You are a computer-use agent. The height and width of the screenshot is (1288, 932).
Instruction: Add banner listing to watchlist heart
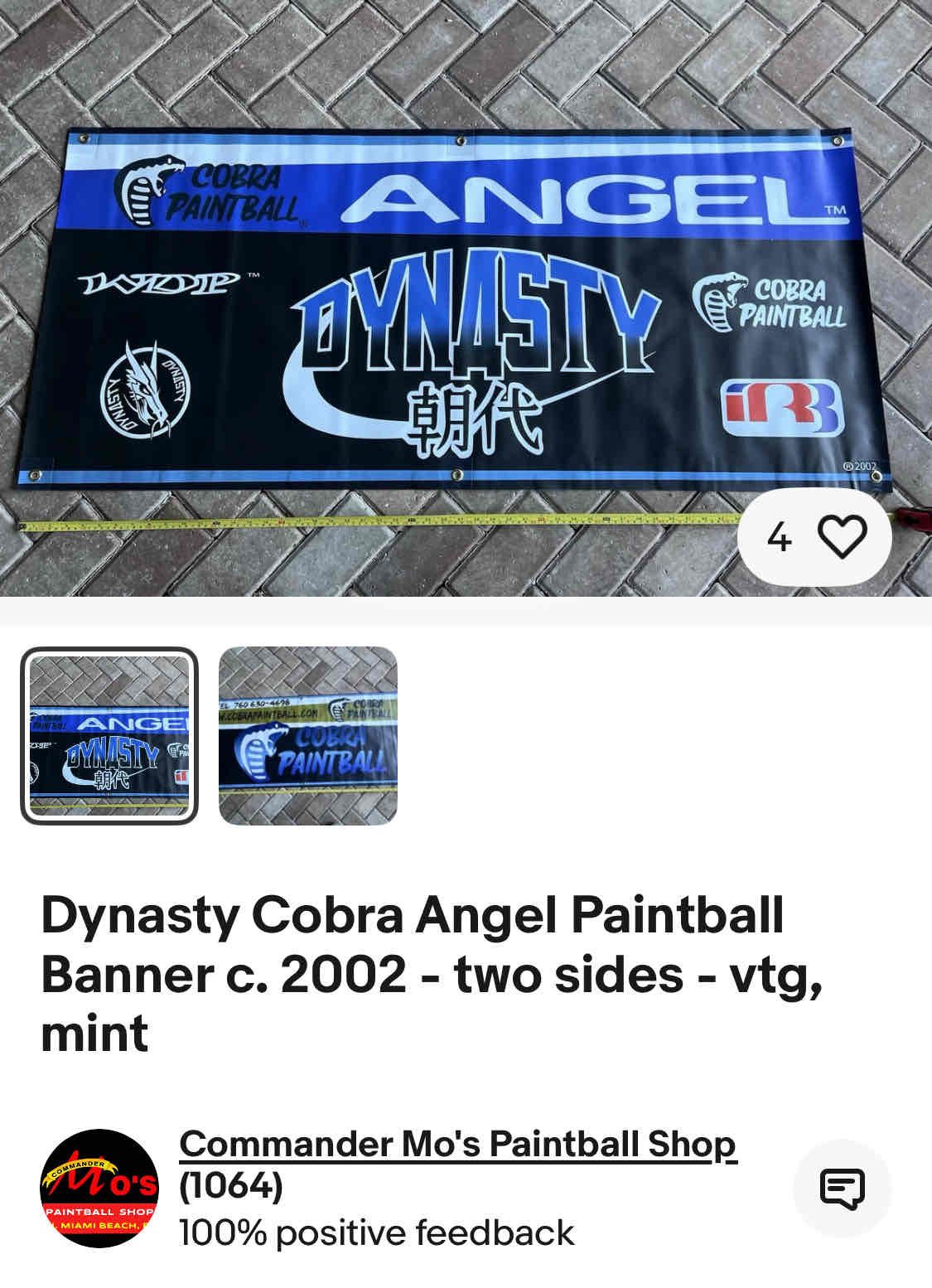[x=842, y=537]
